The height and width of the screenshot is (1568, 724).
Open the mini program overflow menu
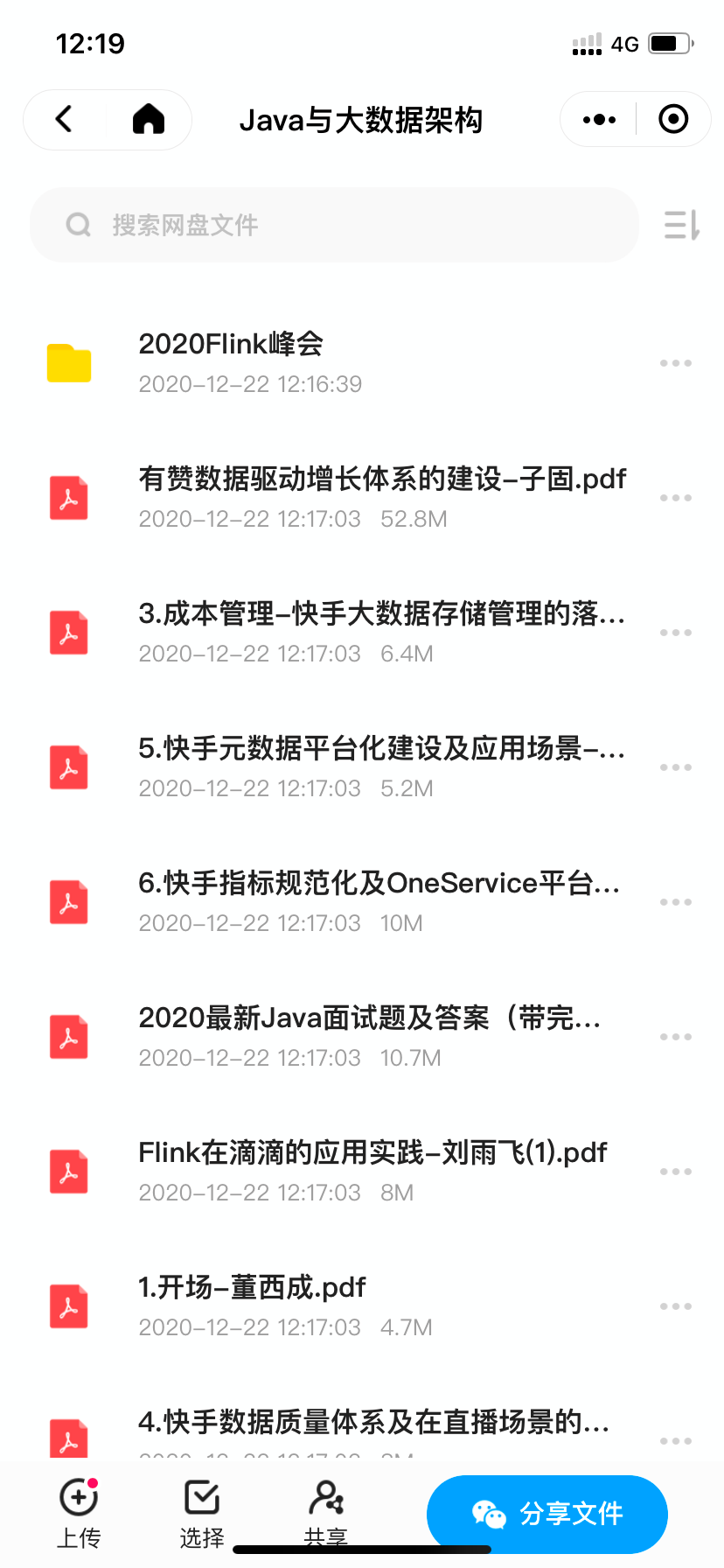point(599,120)
